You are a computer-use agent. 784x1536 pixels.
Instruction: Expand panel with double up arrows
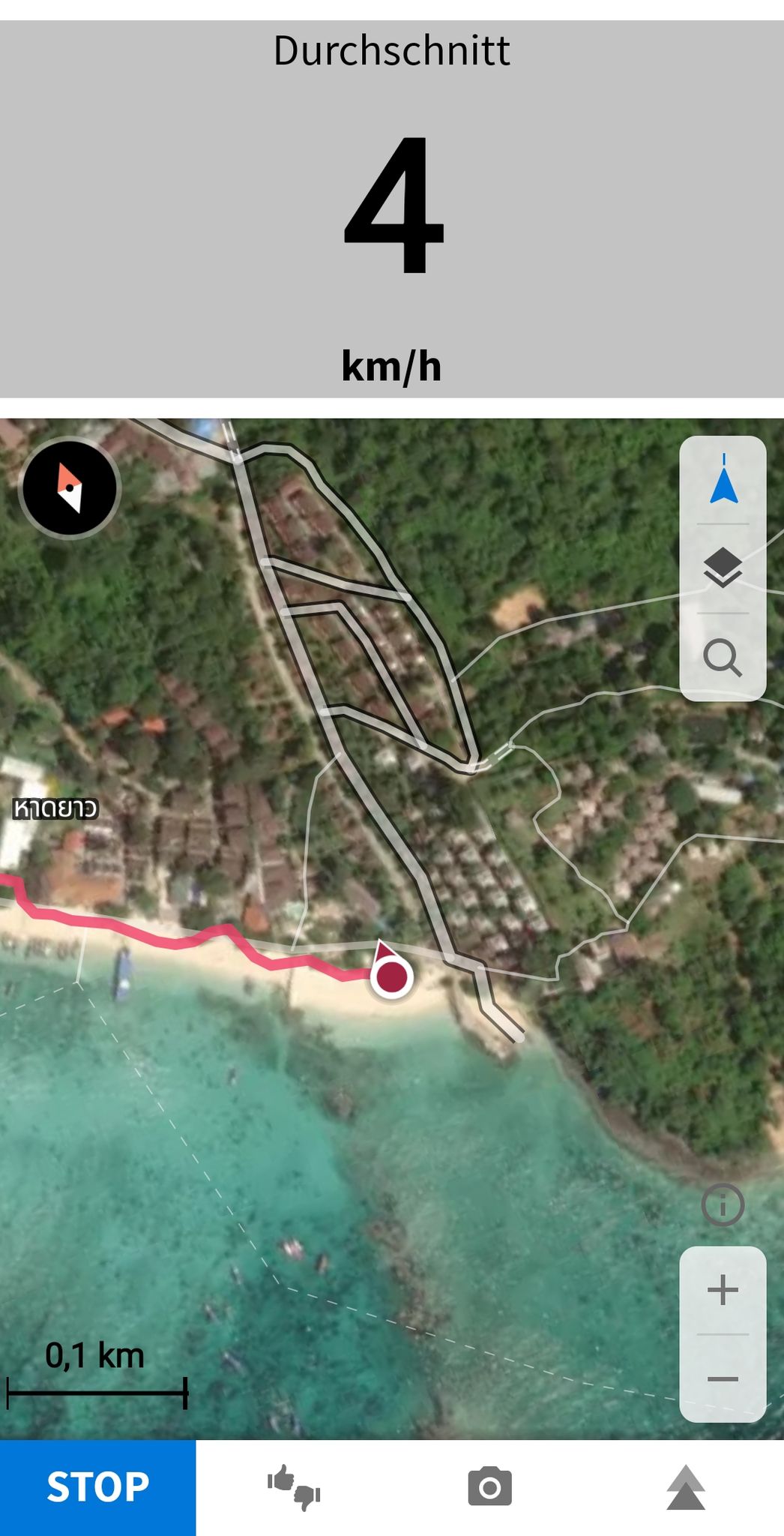point(686,1488)
